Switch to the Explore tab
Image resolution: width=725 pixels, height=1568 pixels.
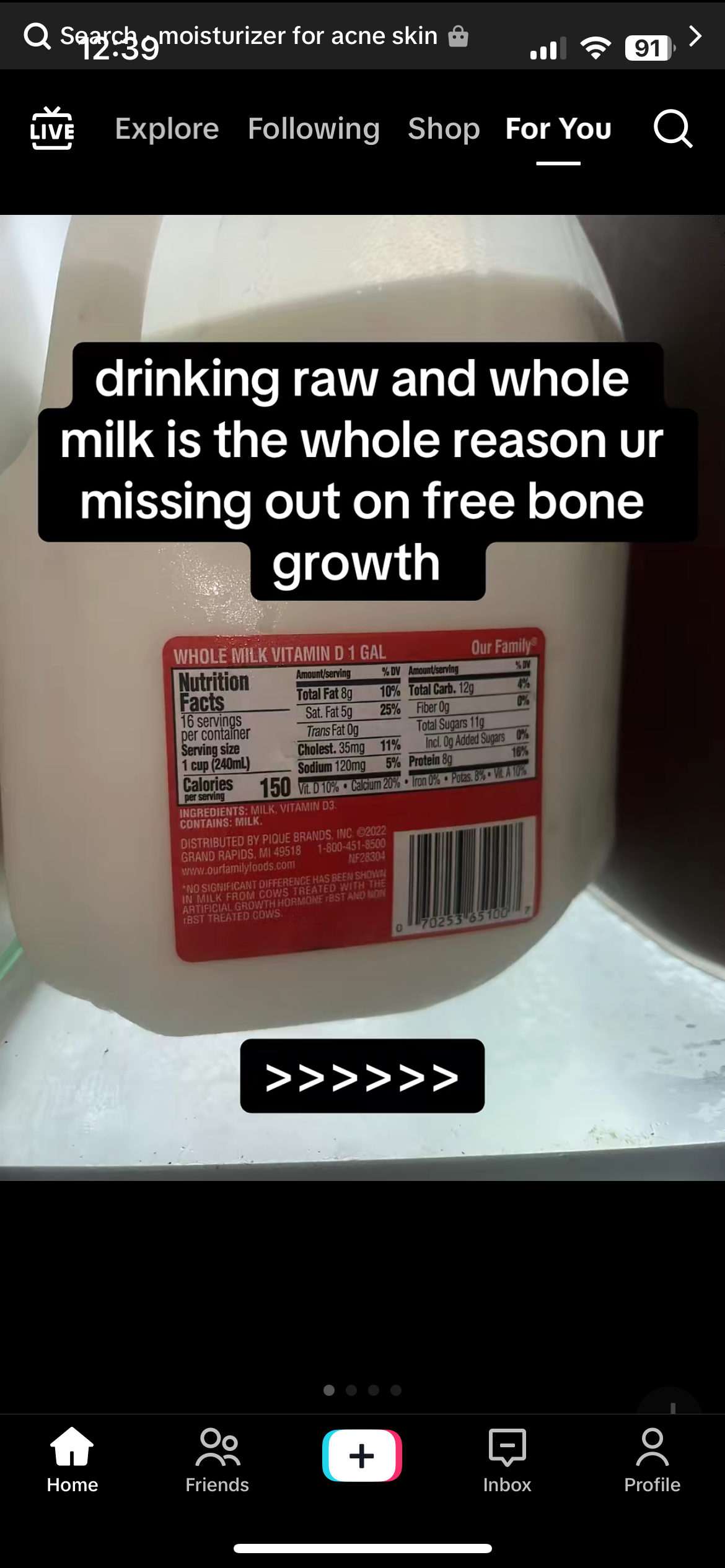[167, 129]
